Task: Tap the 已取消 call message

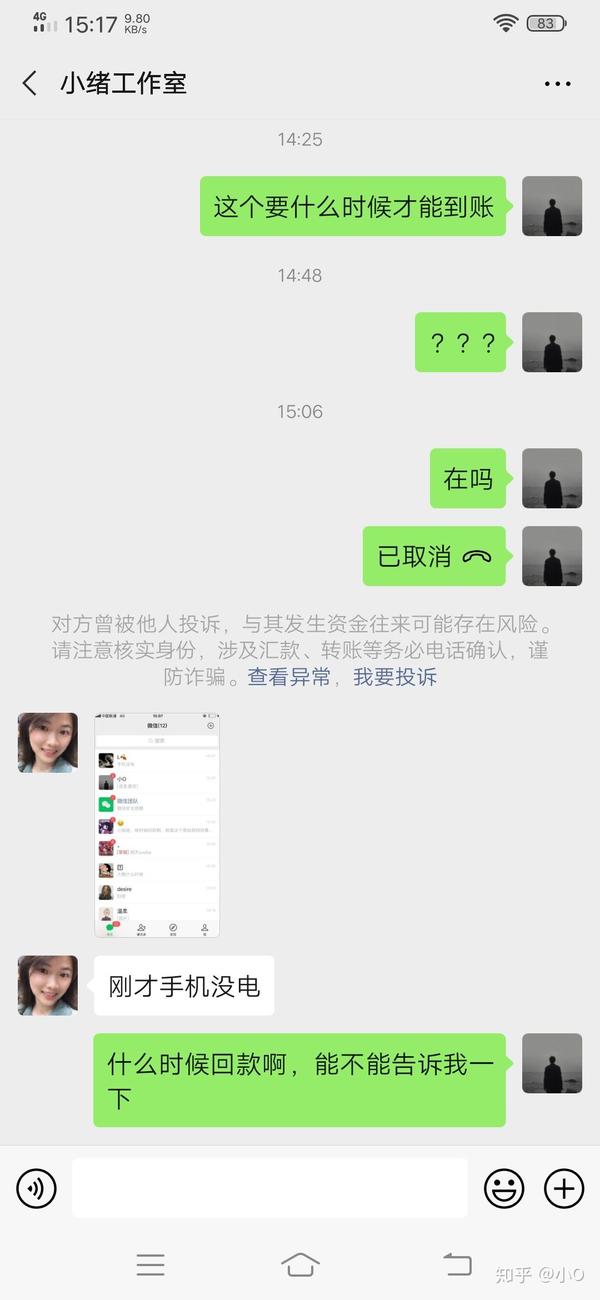Action: (x=434, y=557)
